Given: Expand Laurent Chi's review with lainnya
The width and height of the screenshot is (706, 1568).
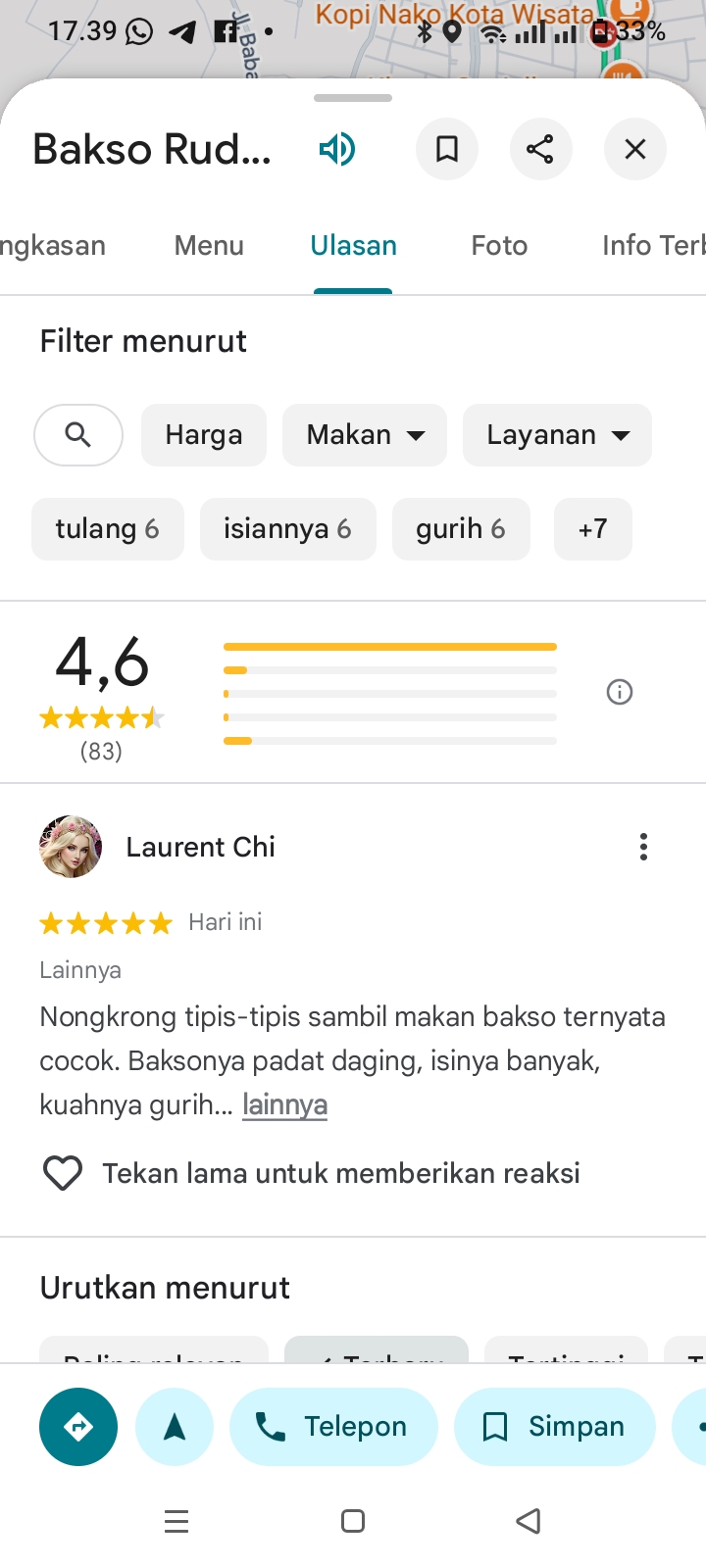Looking at the screenshot, I should [x=284, y=1104].
